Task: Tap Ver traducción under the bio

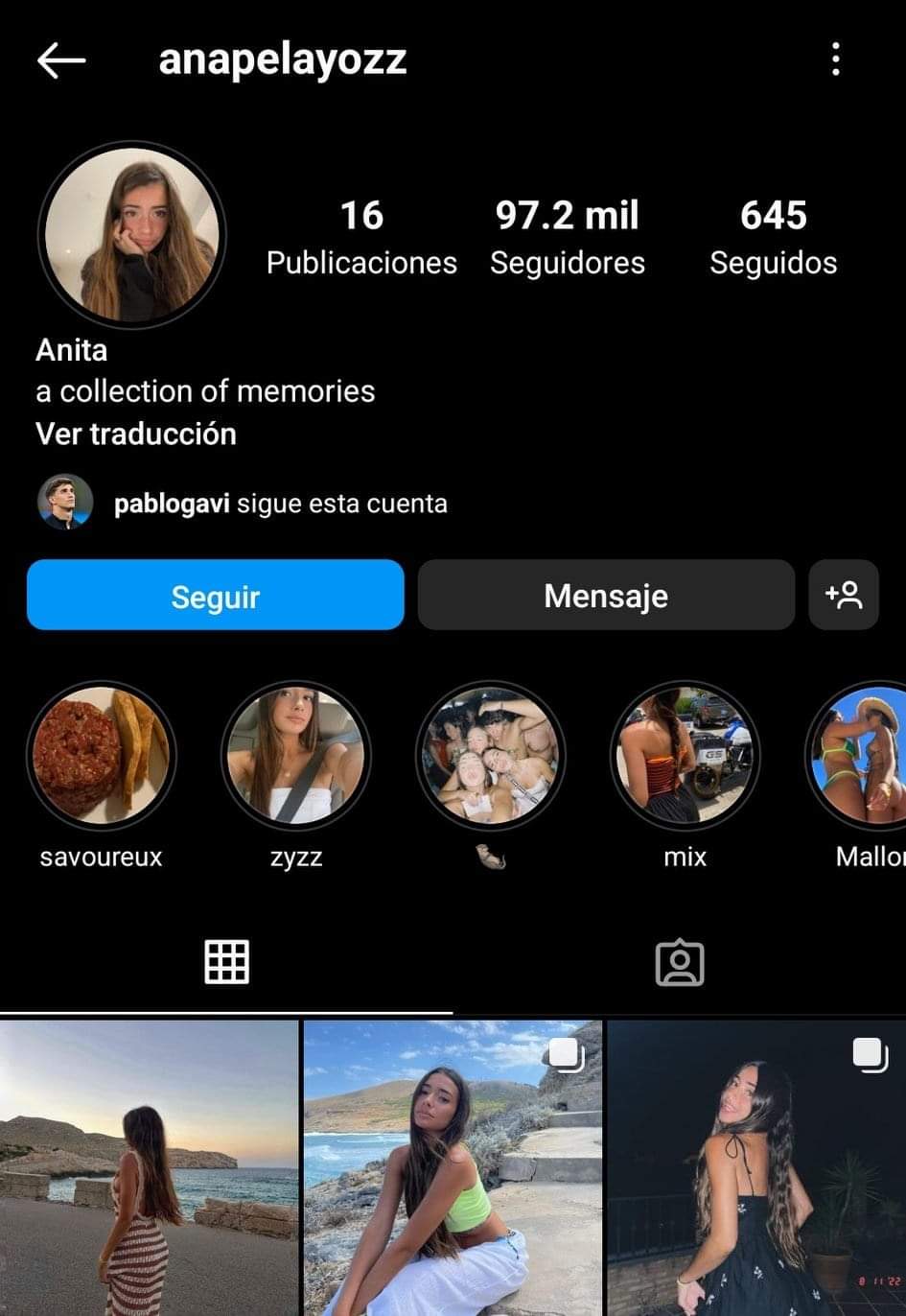Action: click(x=136, y=434)
